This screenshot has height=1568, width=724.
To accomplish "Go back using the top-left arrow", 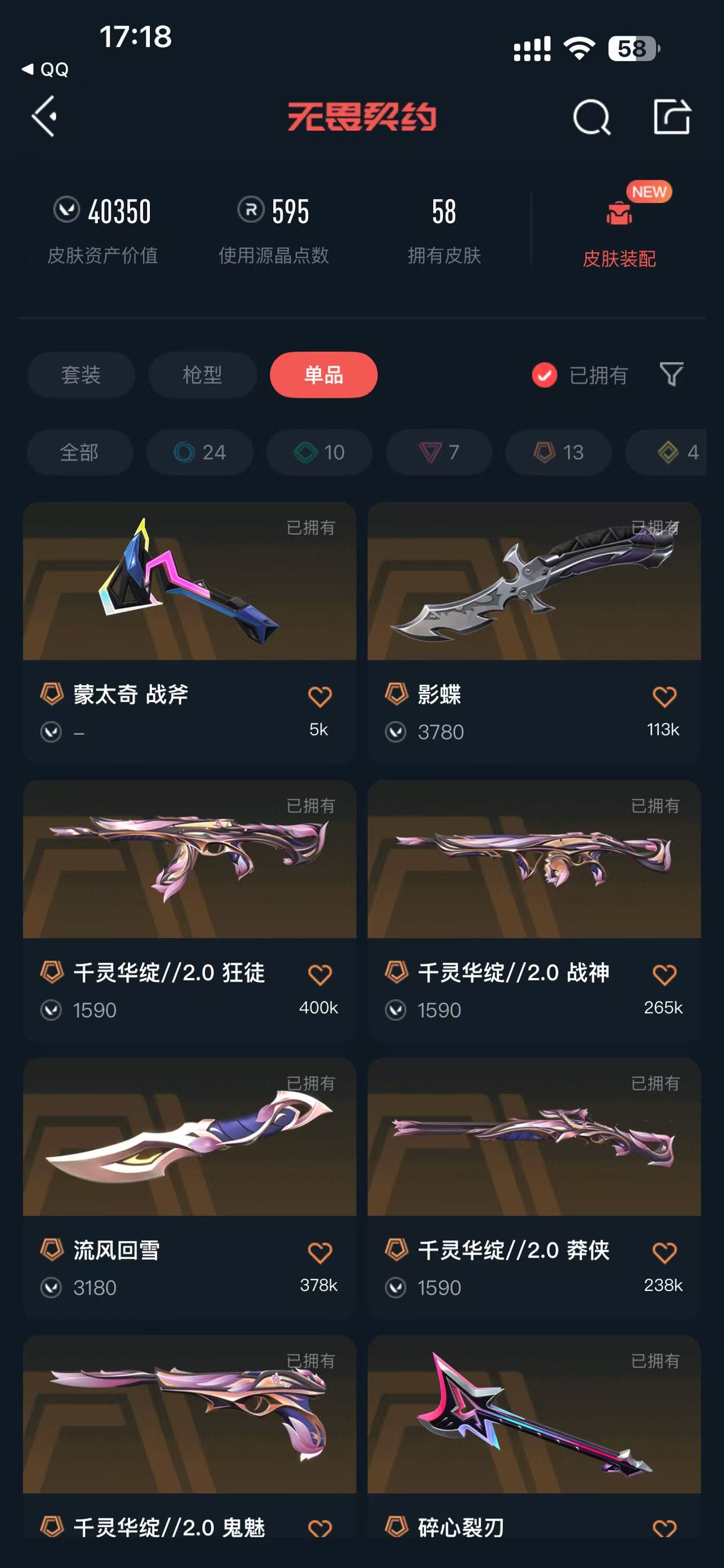I will pyautogui.click(x=45, y=116).
